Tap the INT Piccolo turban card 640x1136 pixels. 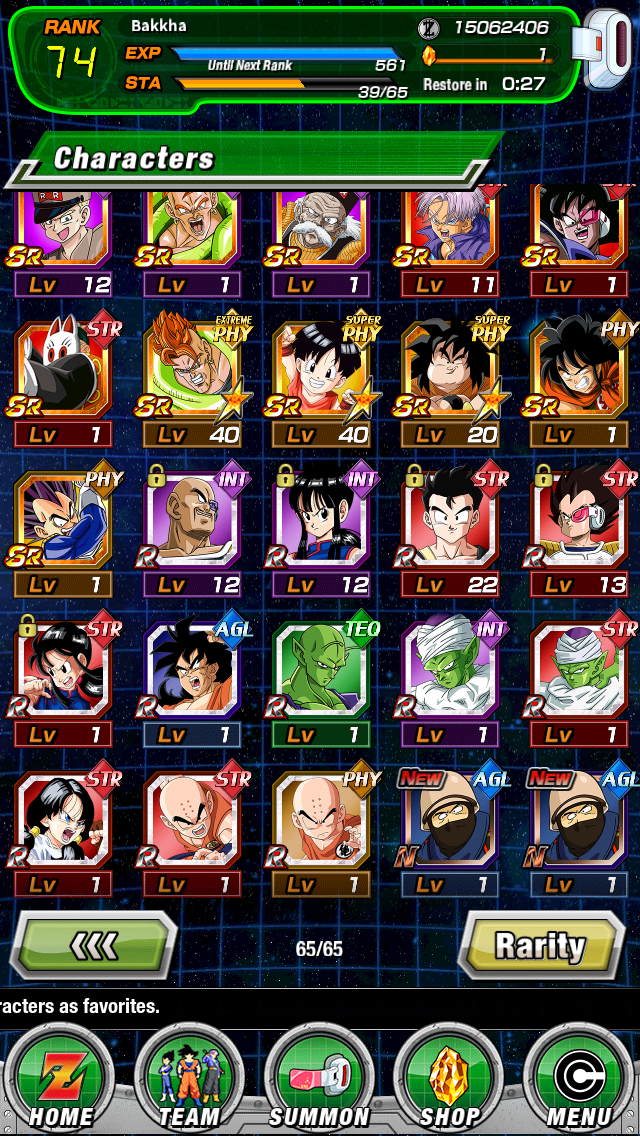click(x=450, y=682)
